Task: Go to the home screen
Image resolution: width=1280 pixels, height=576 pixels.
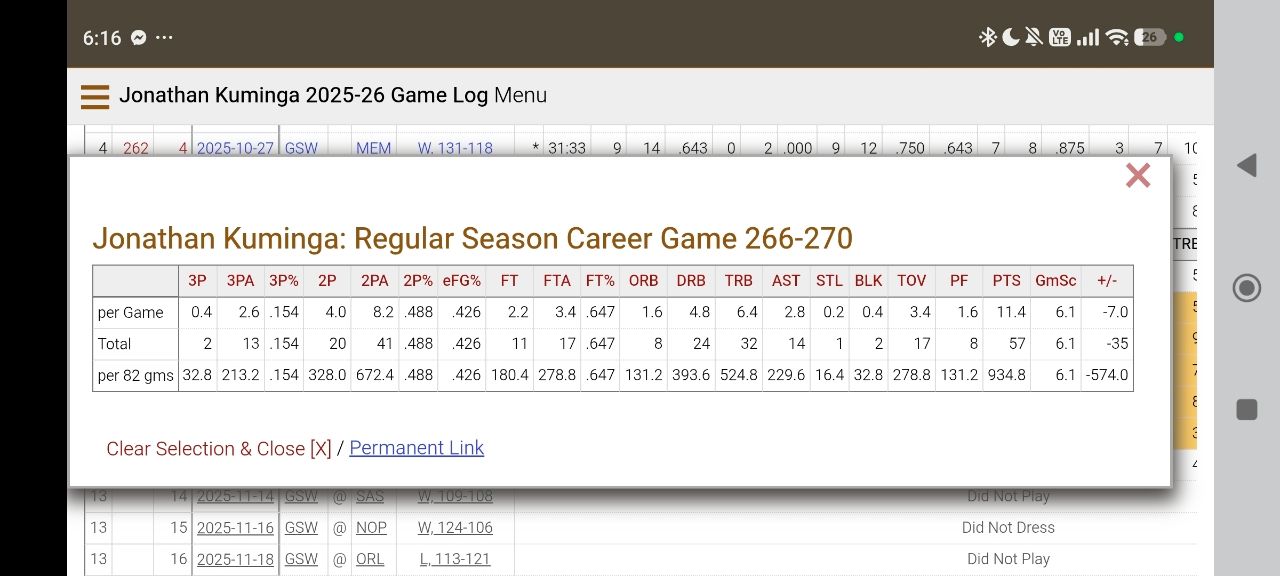Action: (1246, 288)
